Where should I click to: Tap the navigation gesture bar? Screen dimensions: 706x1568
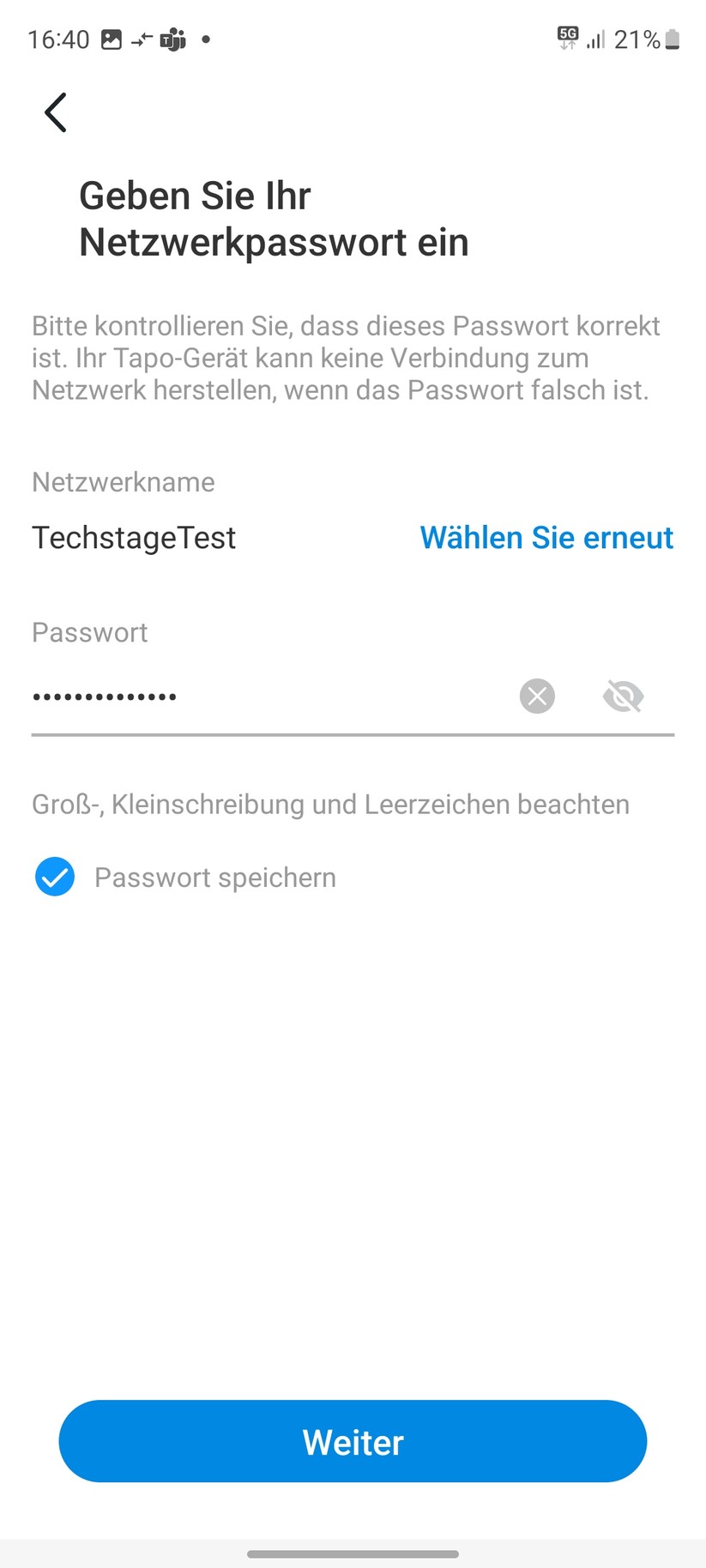coord(353,1553)
